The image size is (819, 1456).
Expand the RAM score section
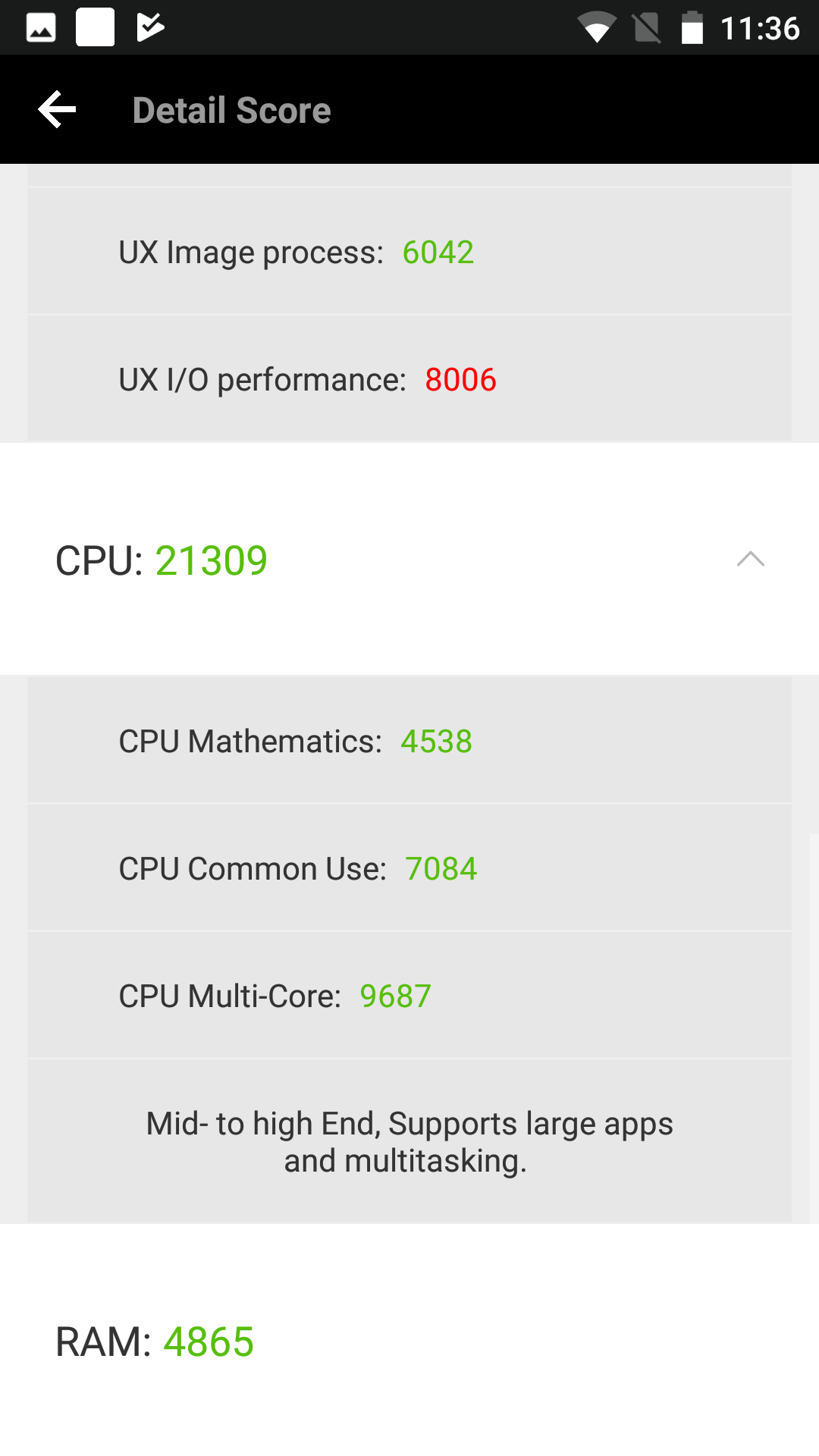(x=409, y=1341)
